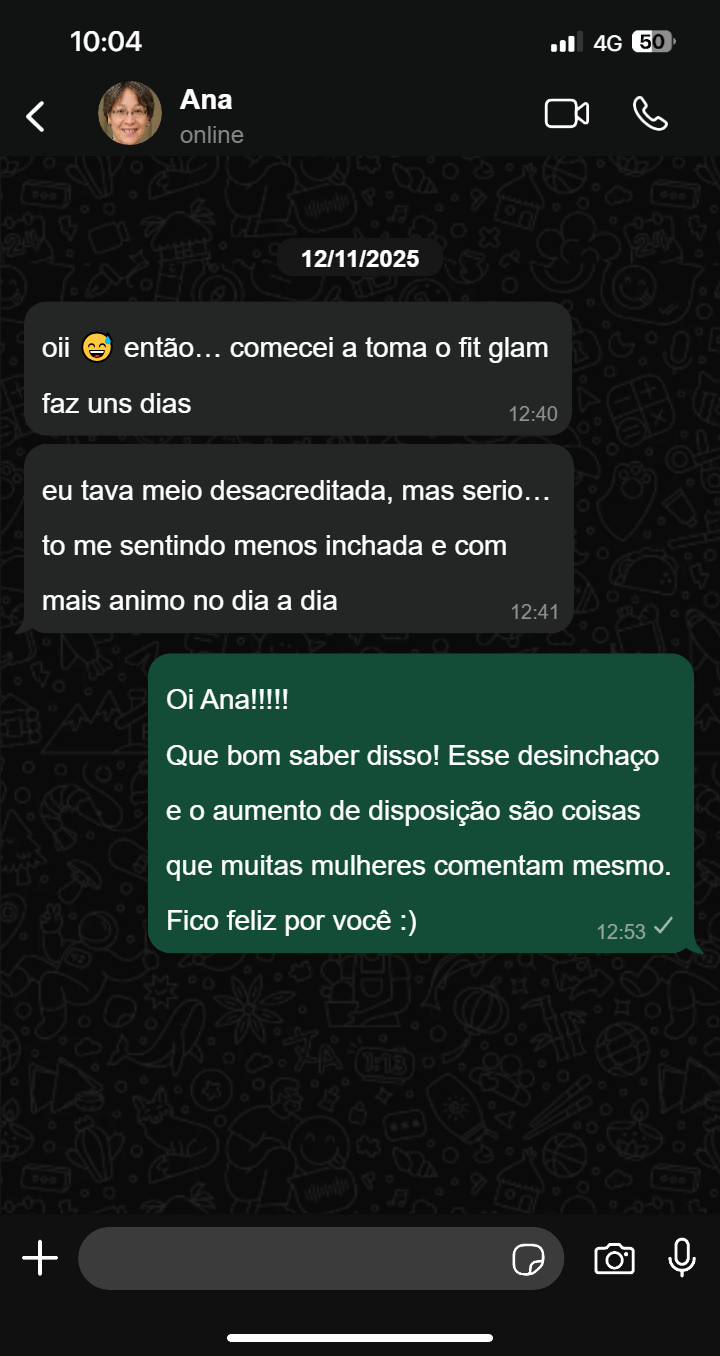
Task: Open the camera to send a photo
Action: click(x=614, y=1258)
